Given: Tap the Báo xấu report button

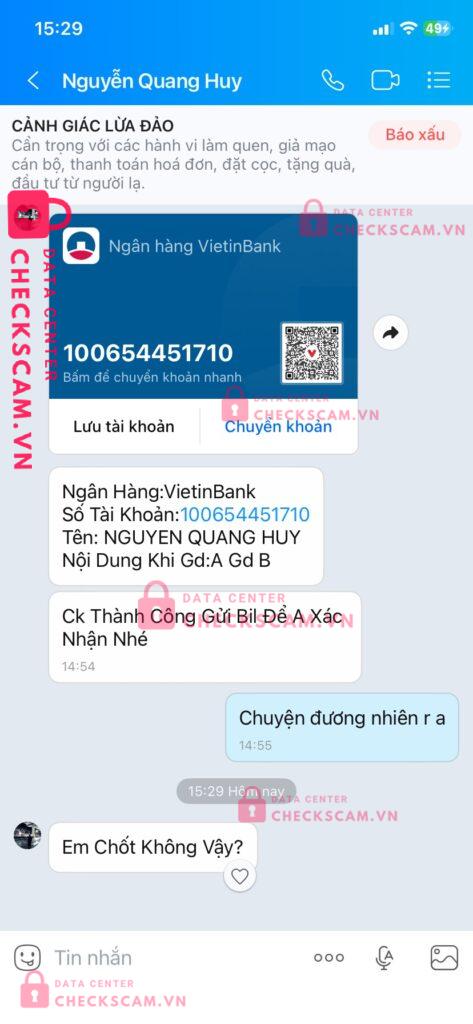Looking at the screenshot, I should tap(415, 135).
